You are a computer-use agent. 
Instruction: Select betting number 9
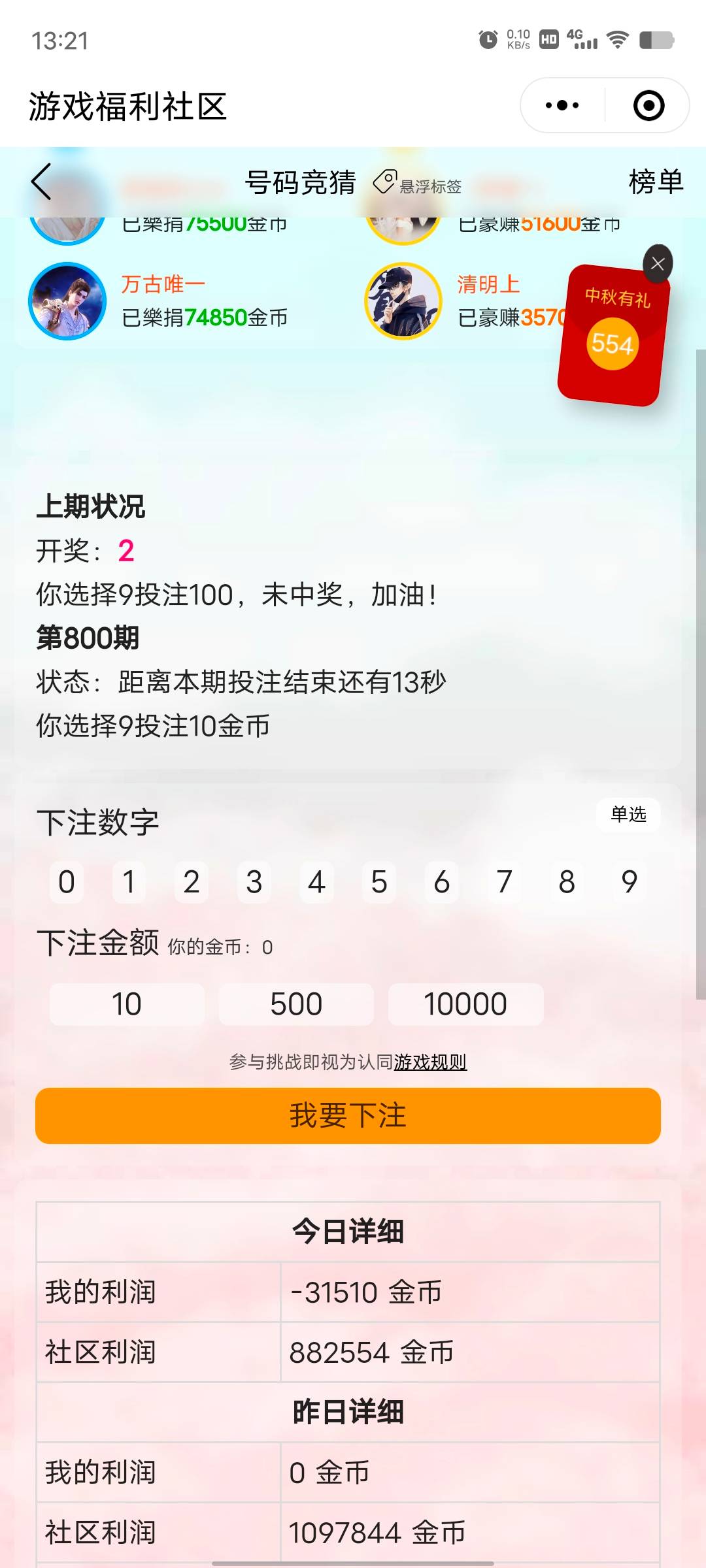[x=630, y=882]
